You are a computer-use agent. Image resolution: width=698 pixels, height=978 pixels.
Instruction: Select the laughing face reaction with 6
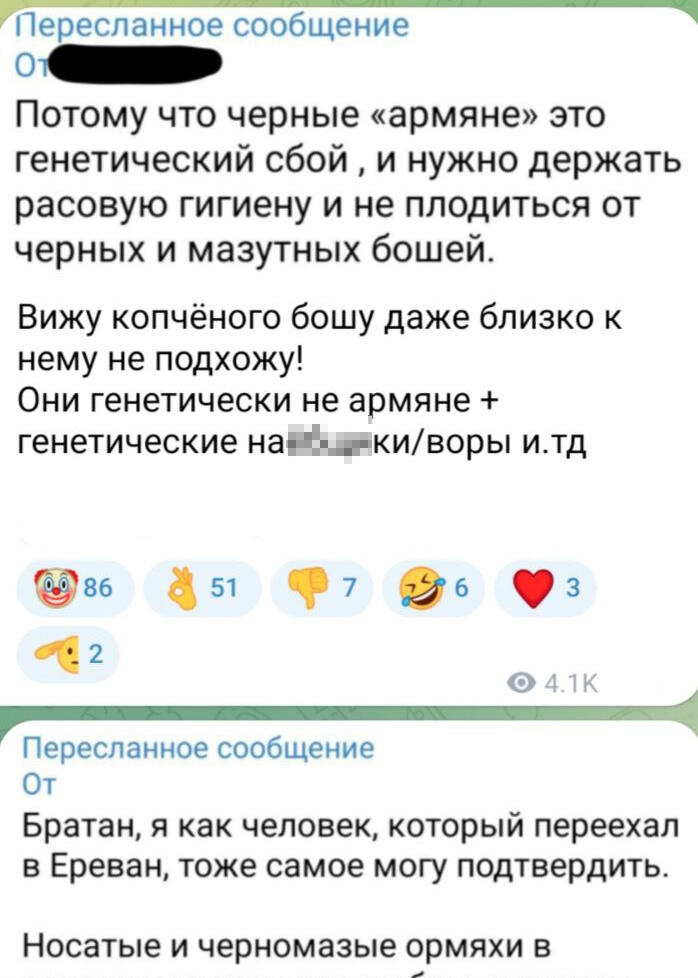[434, 589]
